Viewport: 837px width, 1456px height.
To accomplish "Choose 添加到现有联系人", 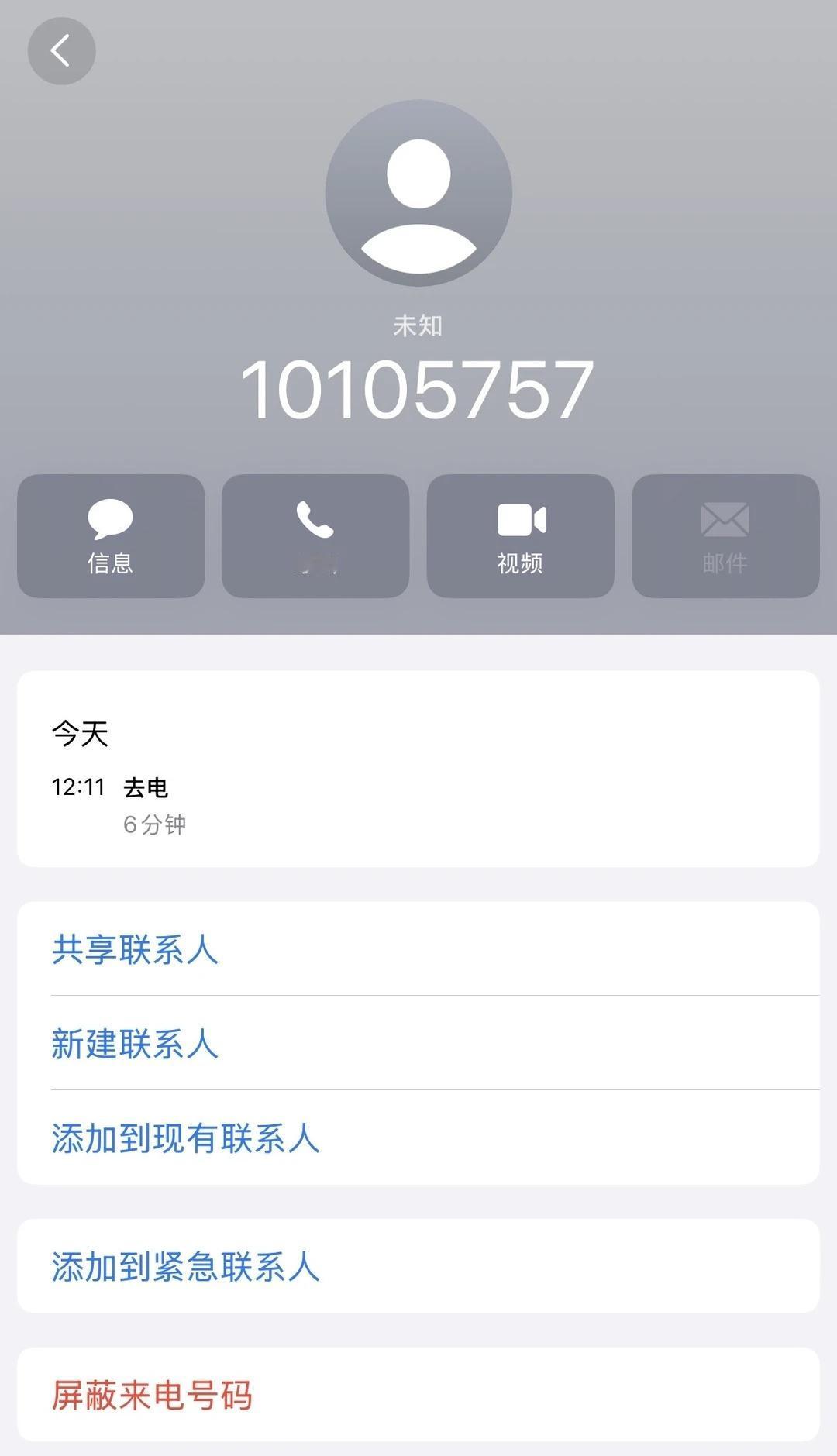I will click(x=184, y=1139).
